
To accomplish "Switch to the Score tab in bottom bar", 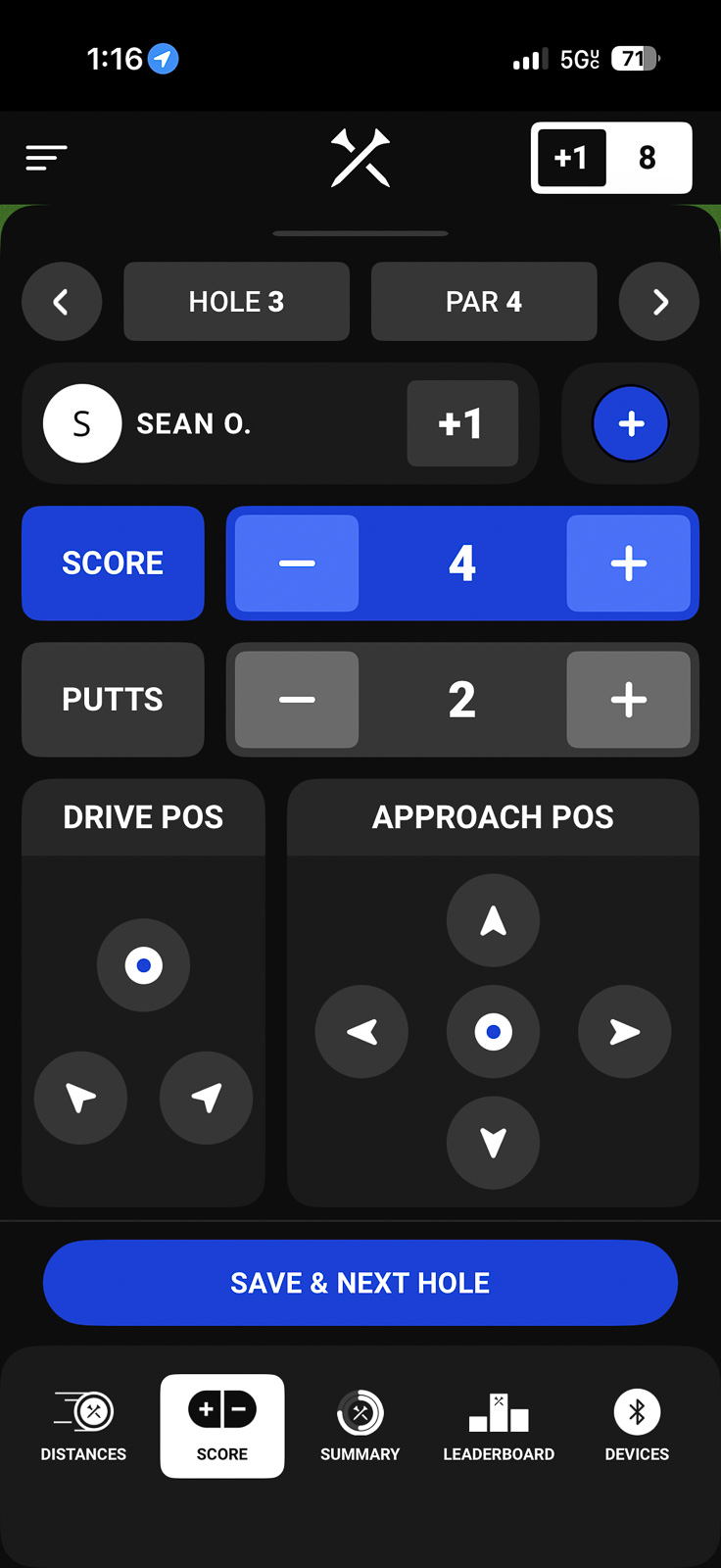I will point(221,1426).
